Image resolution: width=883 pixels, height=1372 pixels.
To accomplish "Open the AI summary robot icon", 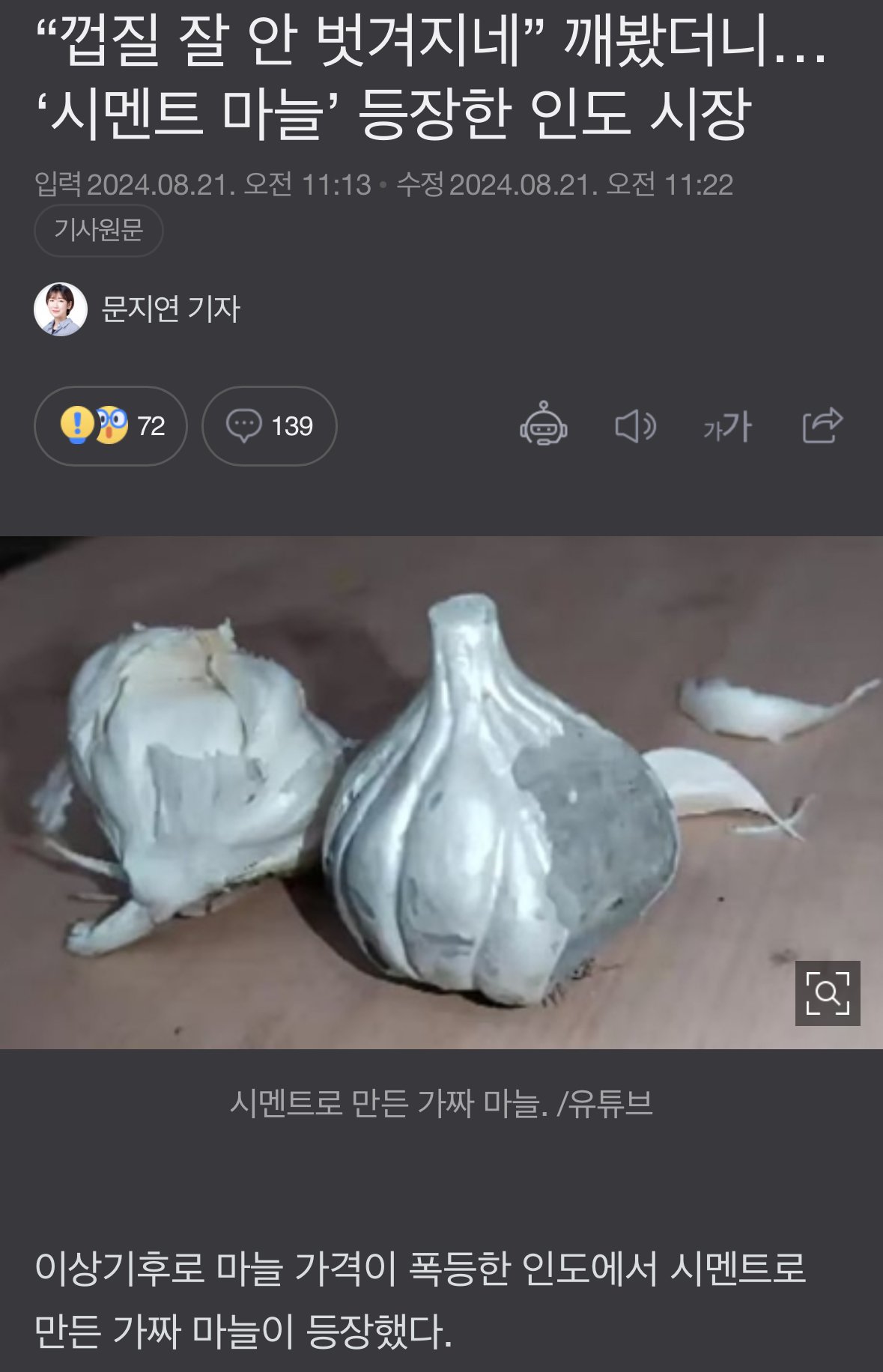I will click(544, 425).
